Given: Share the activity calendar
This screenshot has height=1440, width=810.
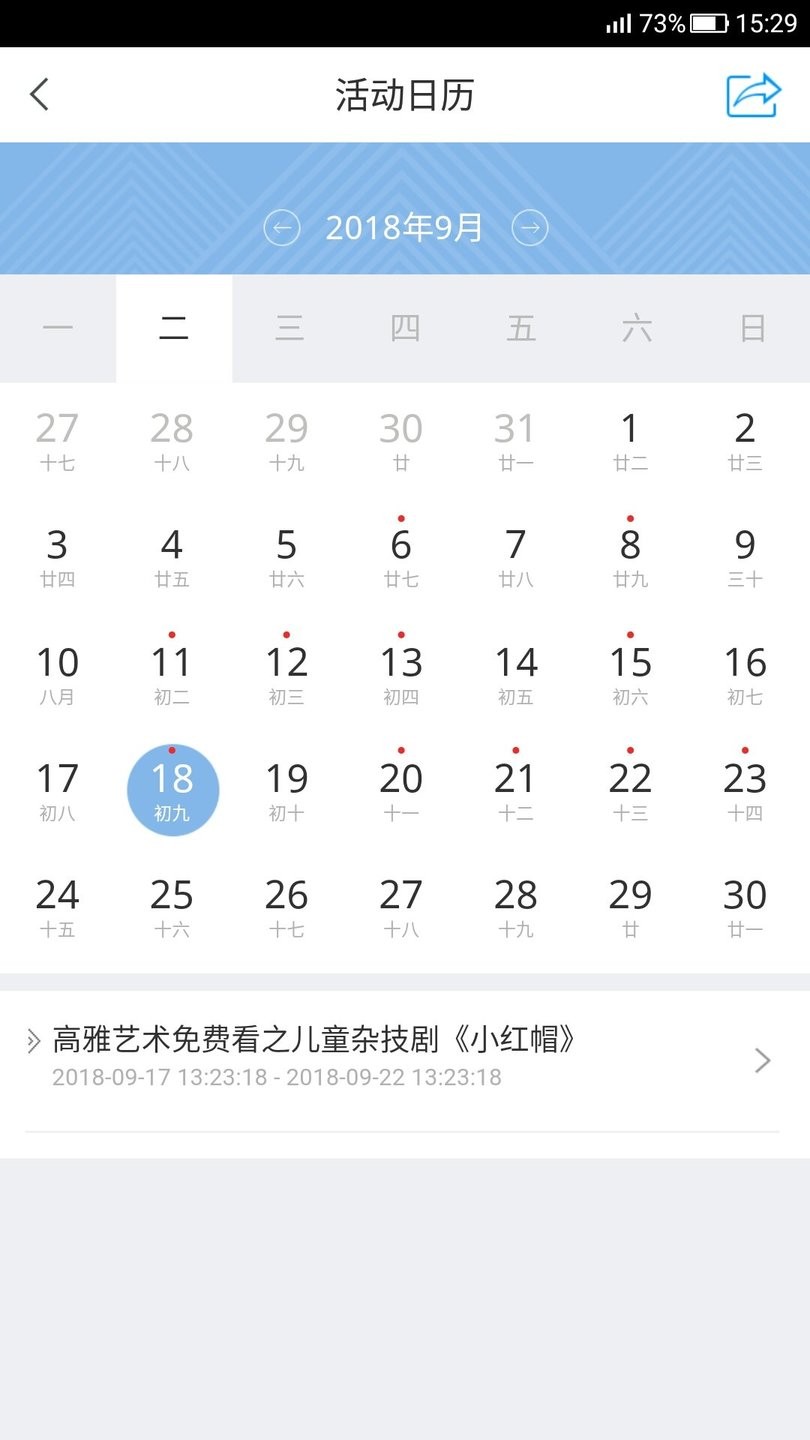Looking at the screenshot, I should pyautogui.click(x=752, y=96).
